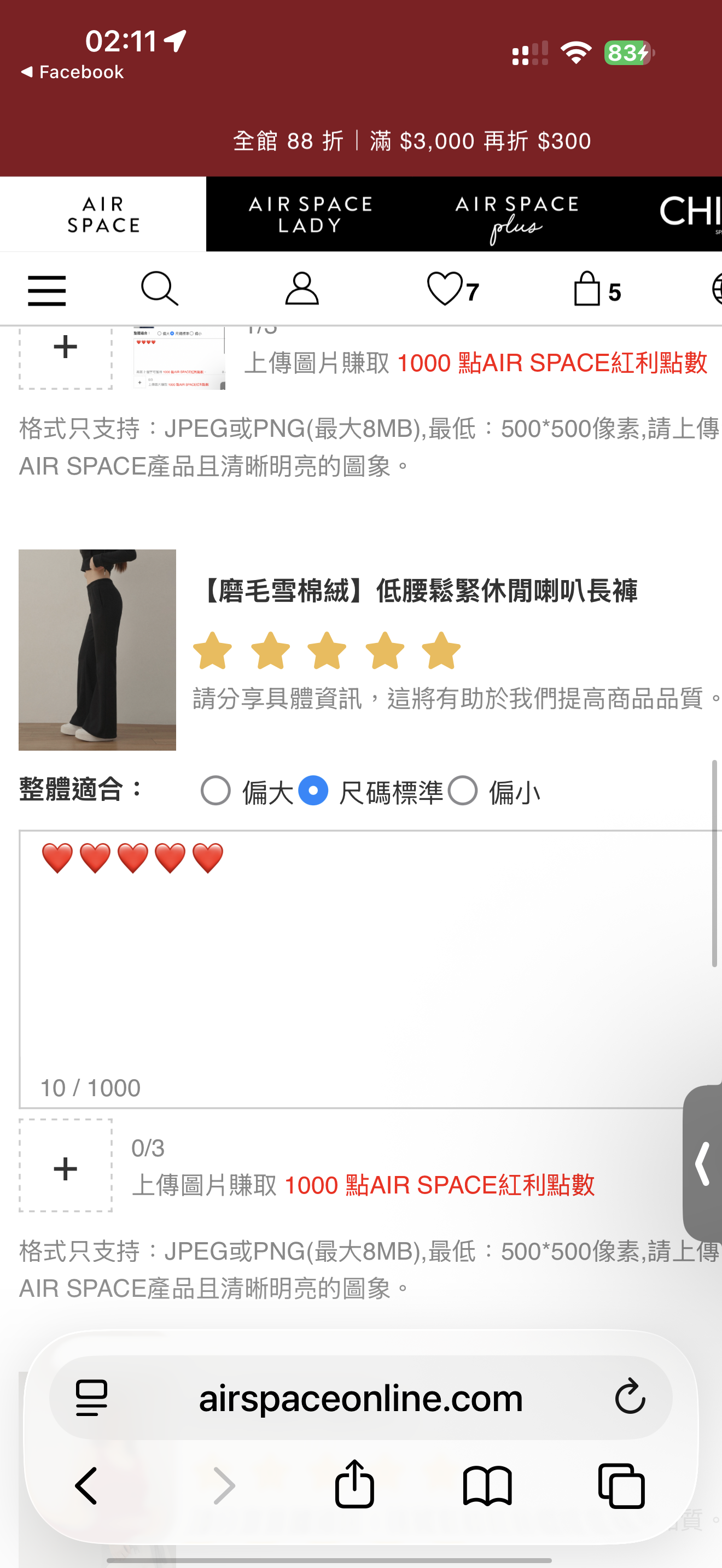Open the search magnifier

point(160,289)
